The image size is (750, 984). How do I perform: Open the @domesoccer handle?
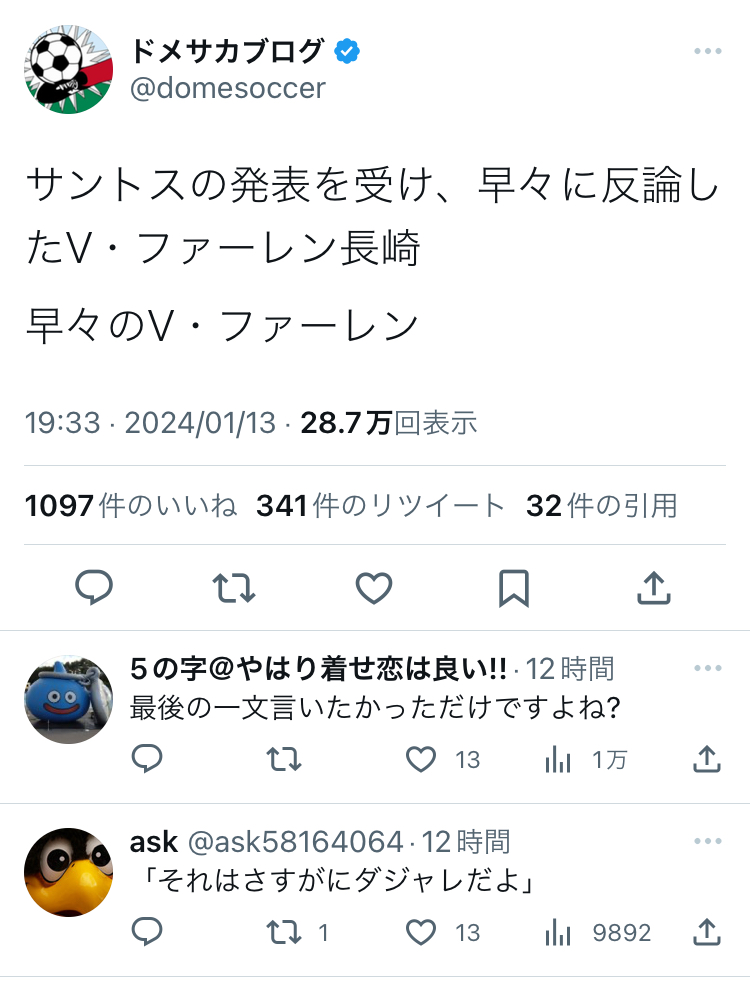(227, 88)
